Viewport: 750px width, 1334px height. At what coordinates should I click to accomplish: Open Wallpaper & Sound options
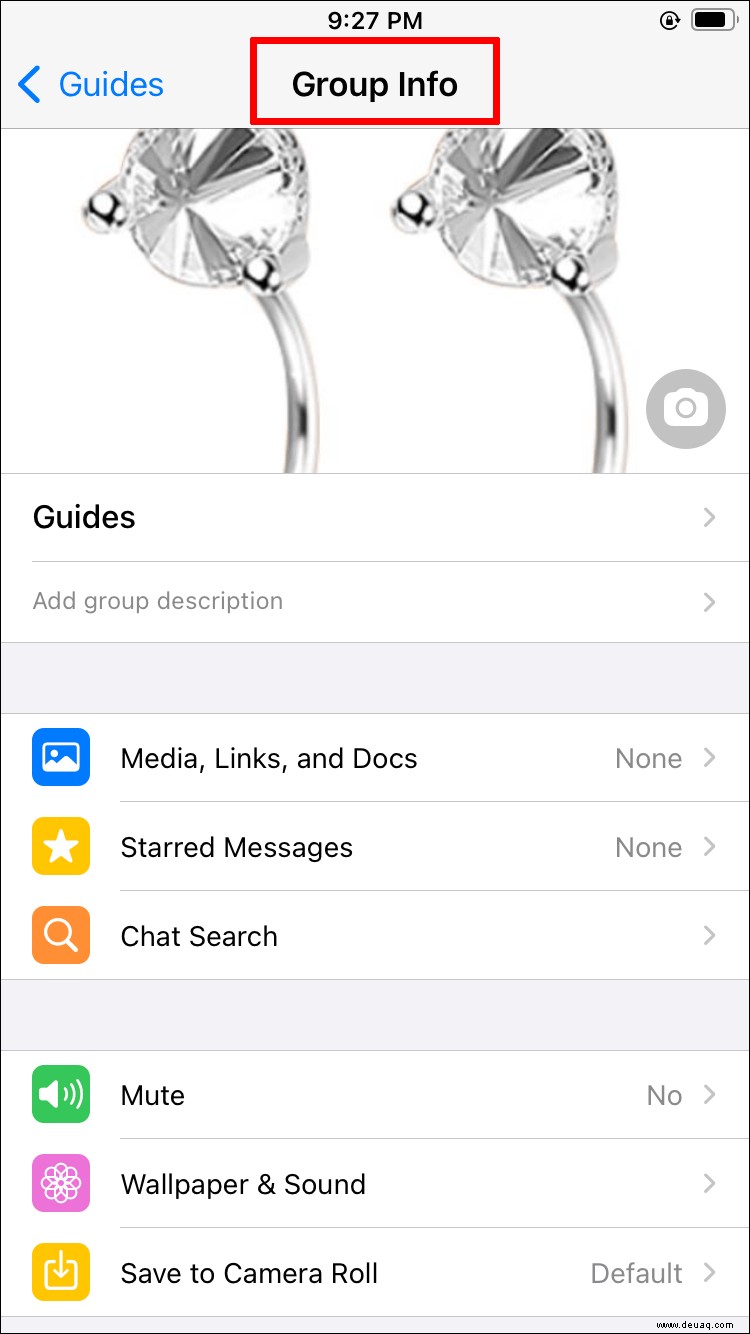(375, 1184)
